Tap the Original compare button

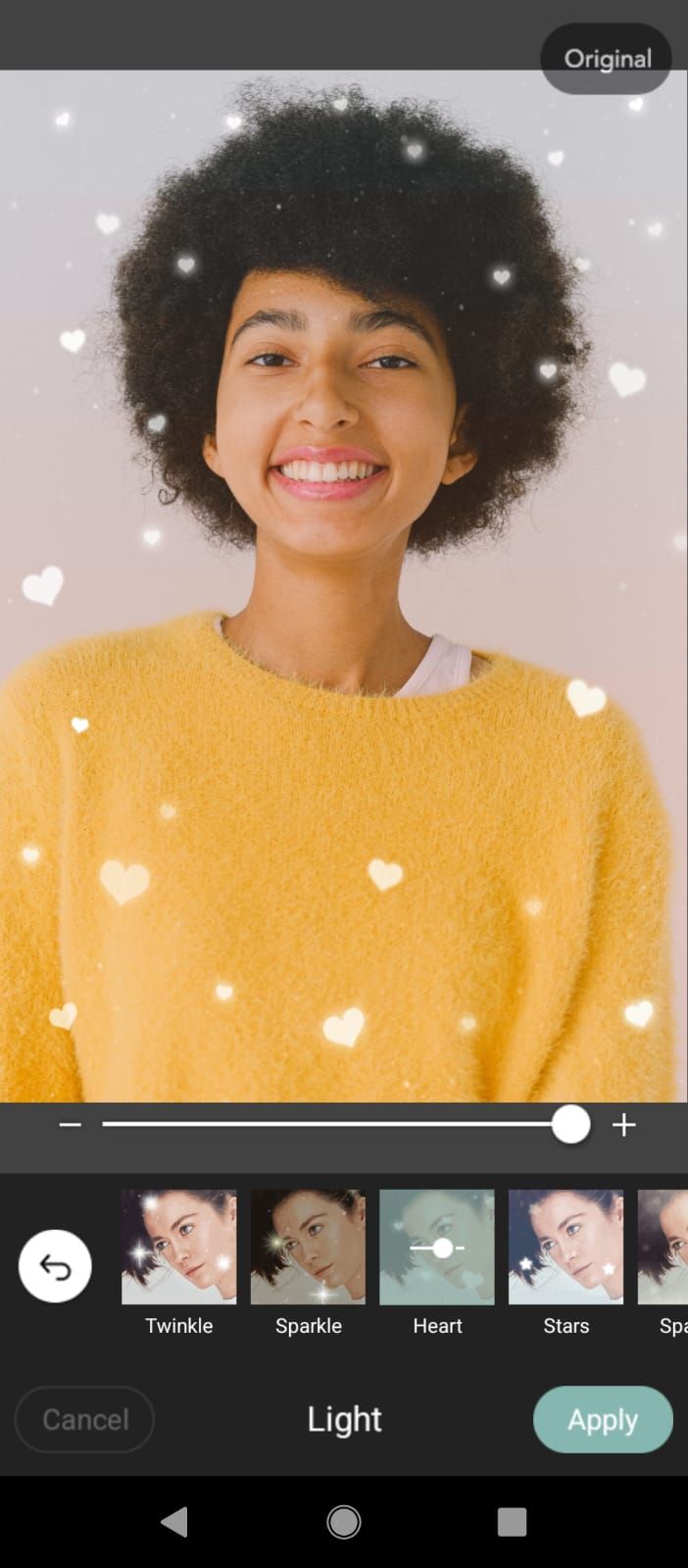(x=607, y=59)
